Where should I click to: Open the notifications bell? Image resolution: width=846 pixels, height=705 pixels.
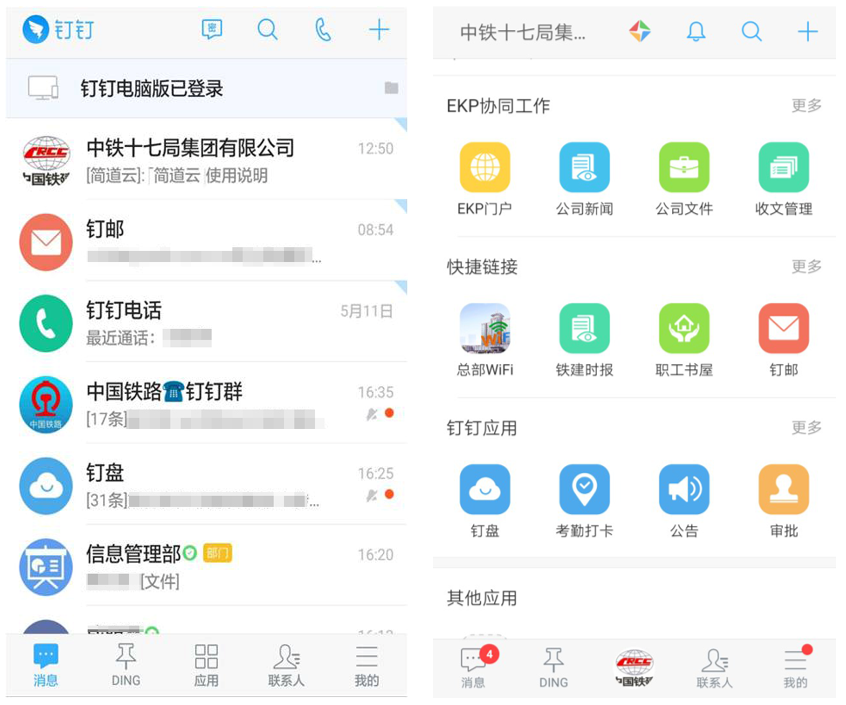tap(696, 32)
